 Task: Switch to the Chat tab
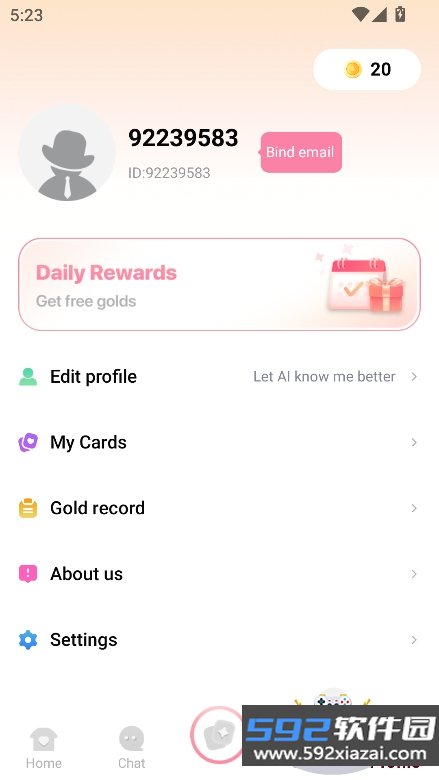132,748
